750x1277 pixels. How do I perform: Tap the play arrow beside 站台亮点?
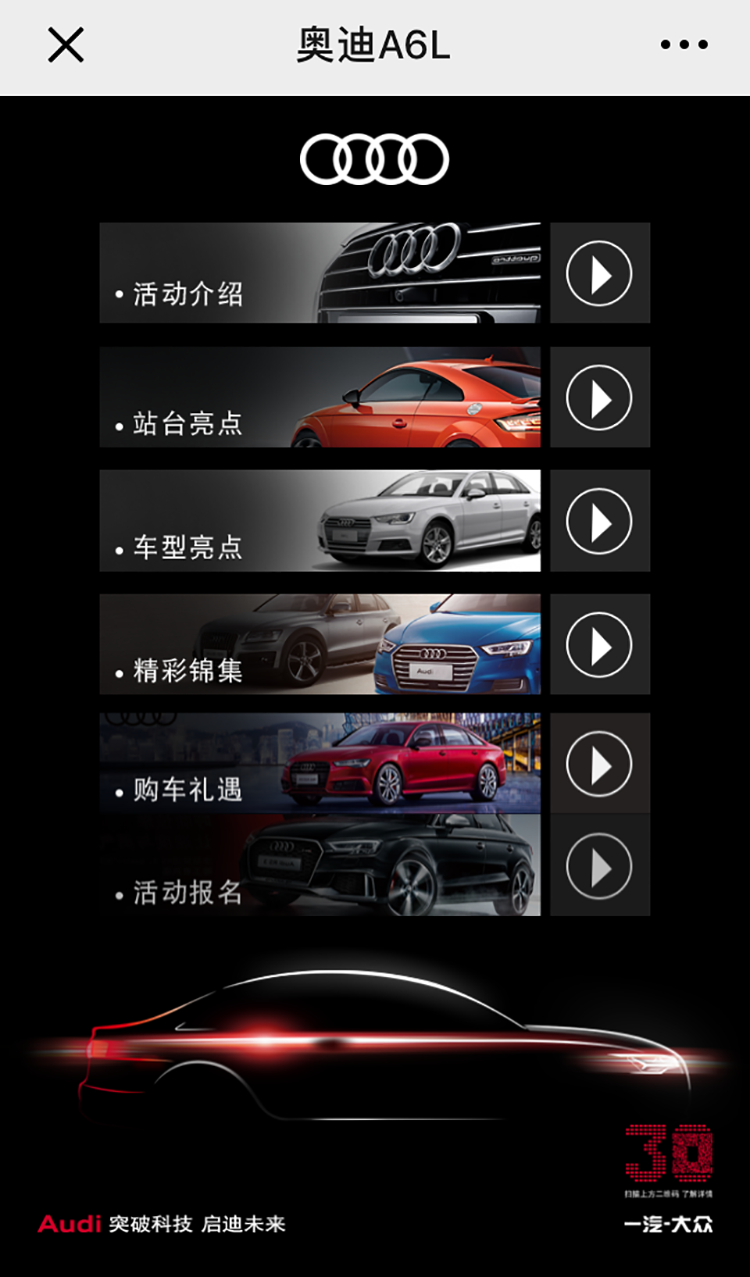tap(600, 397)
